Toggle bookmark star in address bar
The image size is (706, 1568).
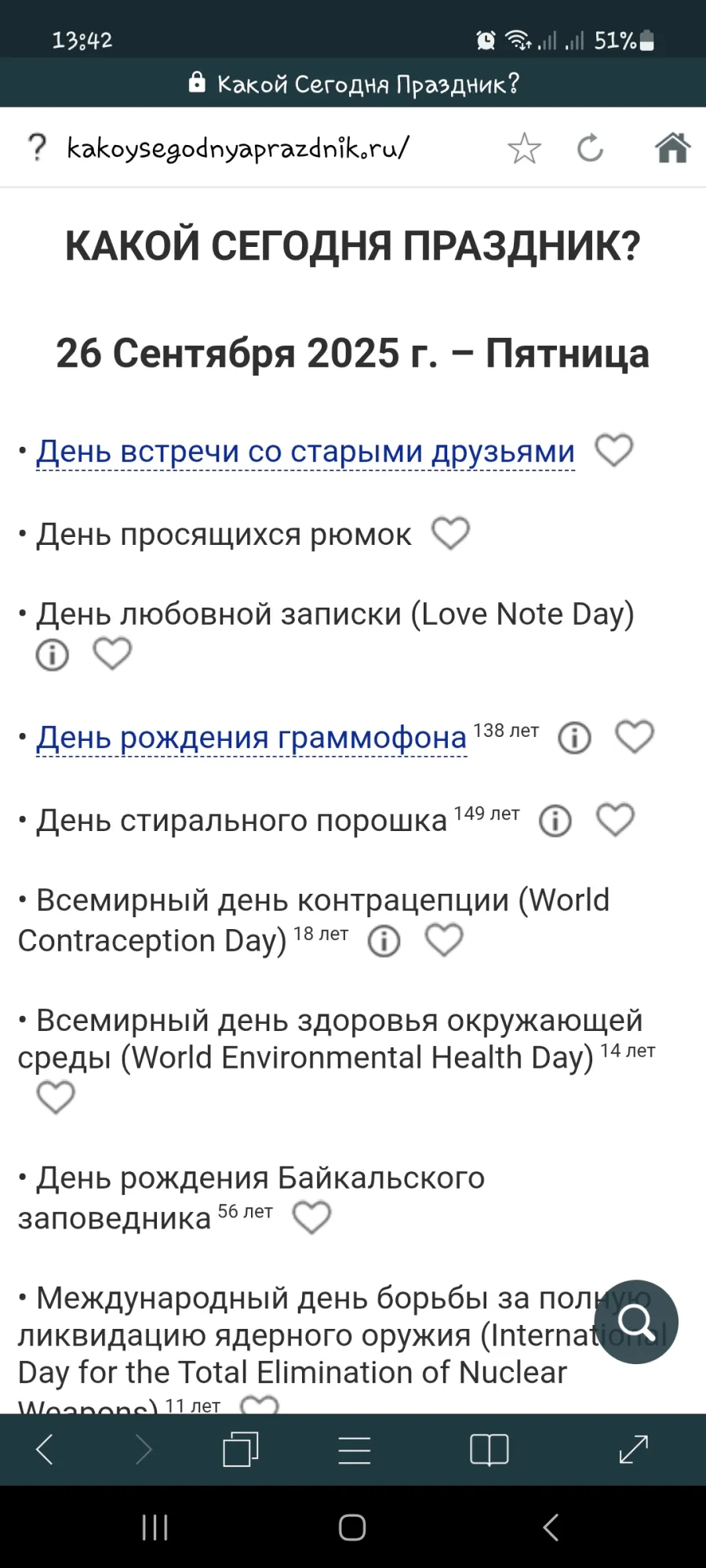(x=524, y=147)
